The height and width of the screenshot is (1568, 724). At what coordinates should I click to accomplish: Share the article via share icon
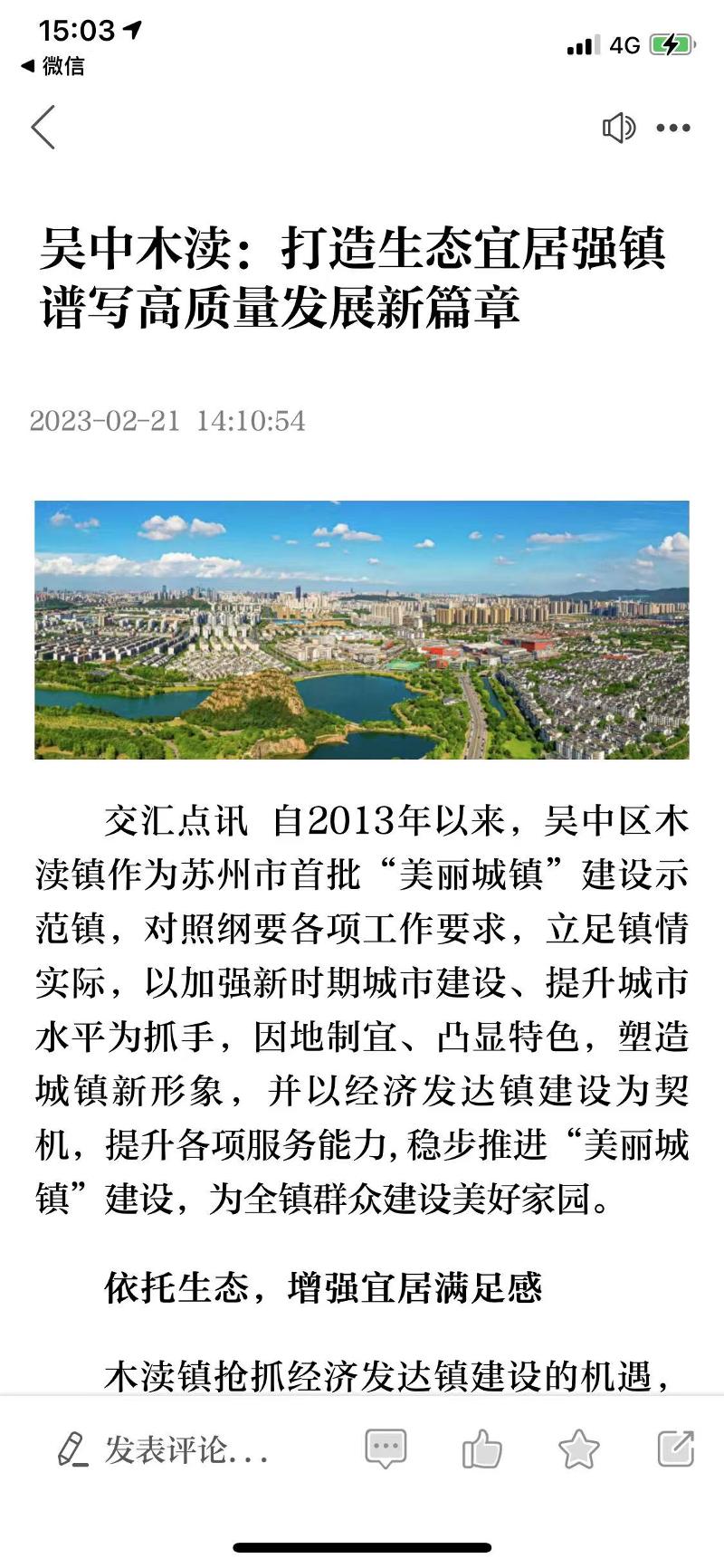tap(675, 1448)
